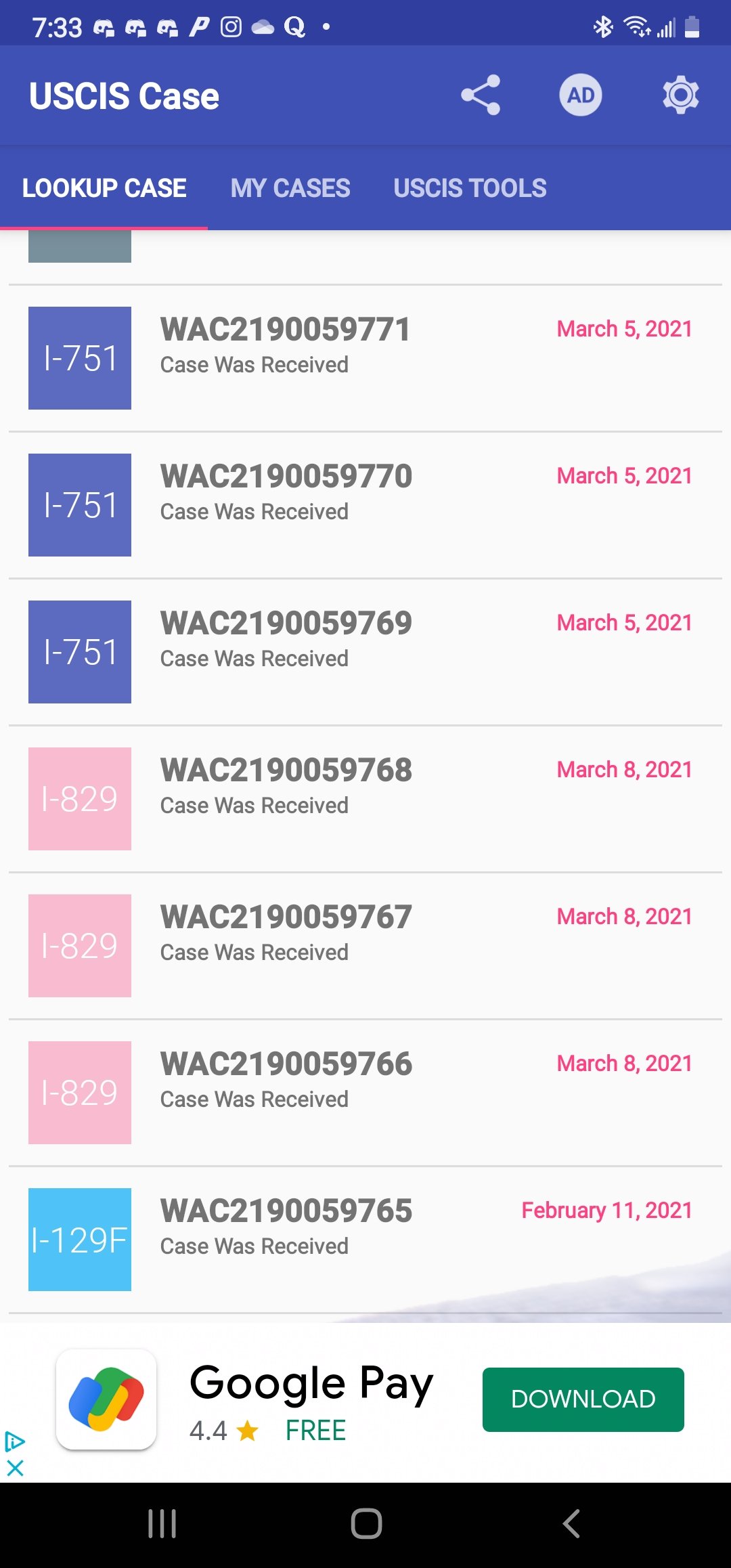This screenshot has width=731, height=1568.
Task: Open settings gear icon
Action: 680,95
